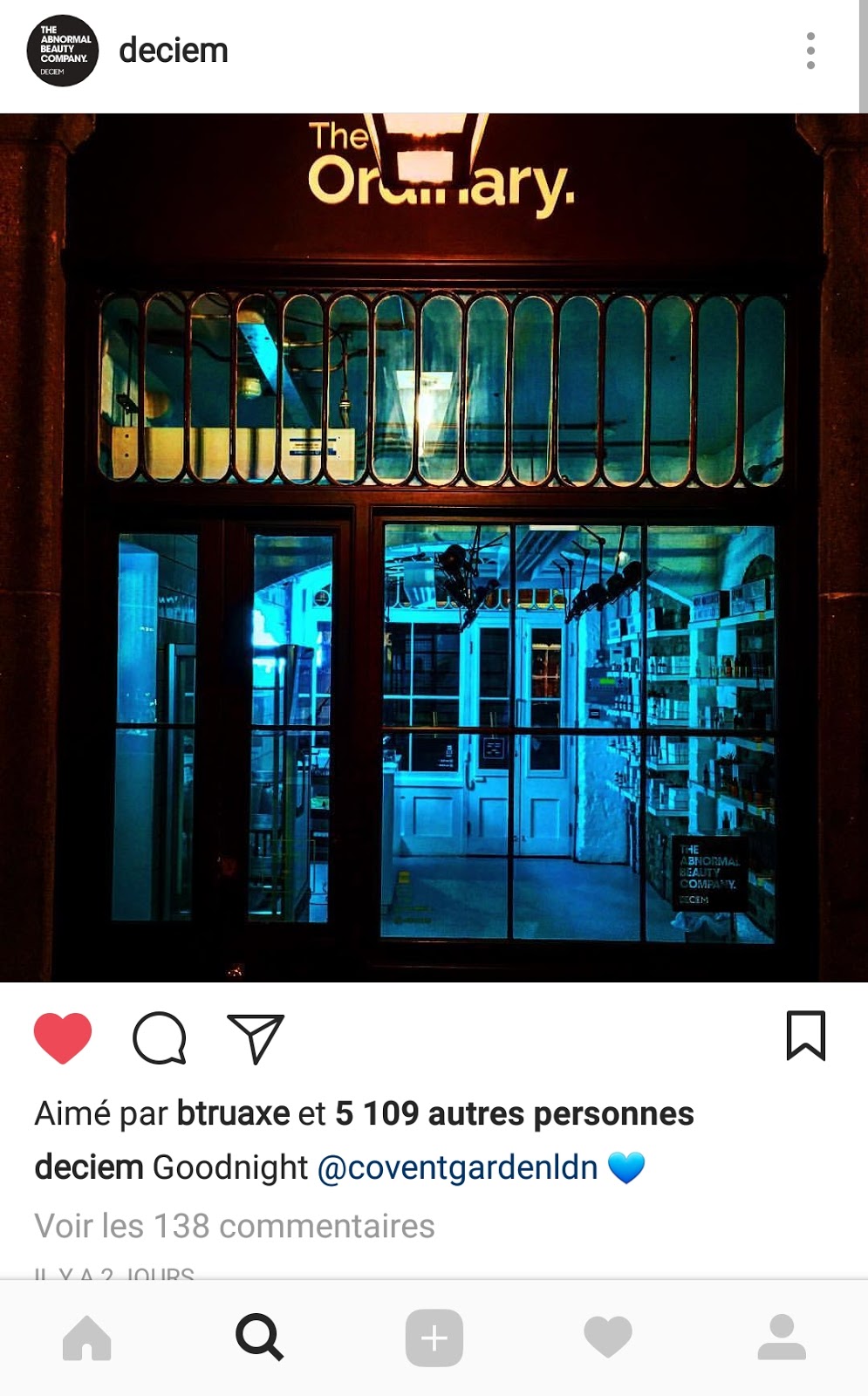868x1396 pixels.
Task: Open btruaxe's profile from the likes line
Action: (x=233, y=1113)
